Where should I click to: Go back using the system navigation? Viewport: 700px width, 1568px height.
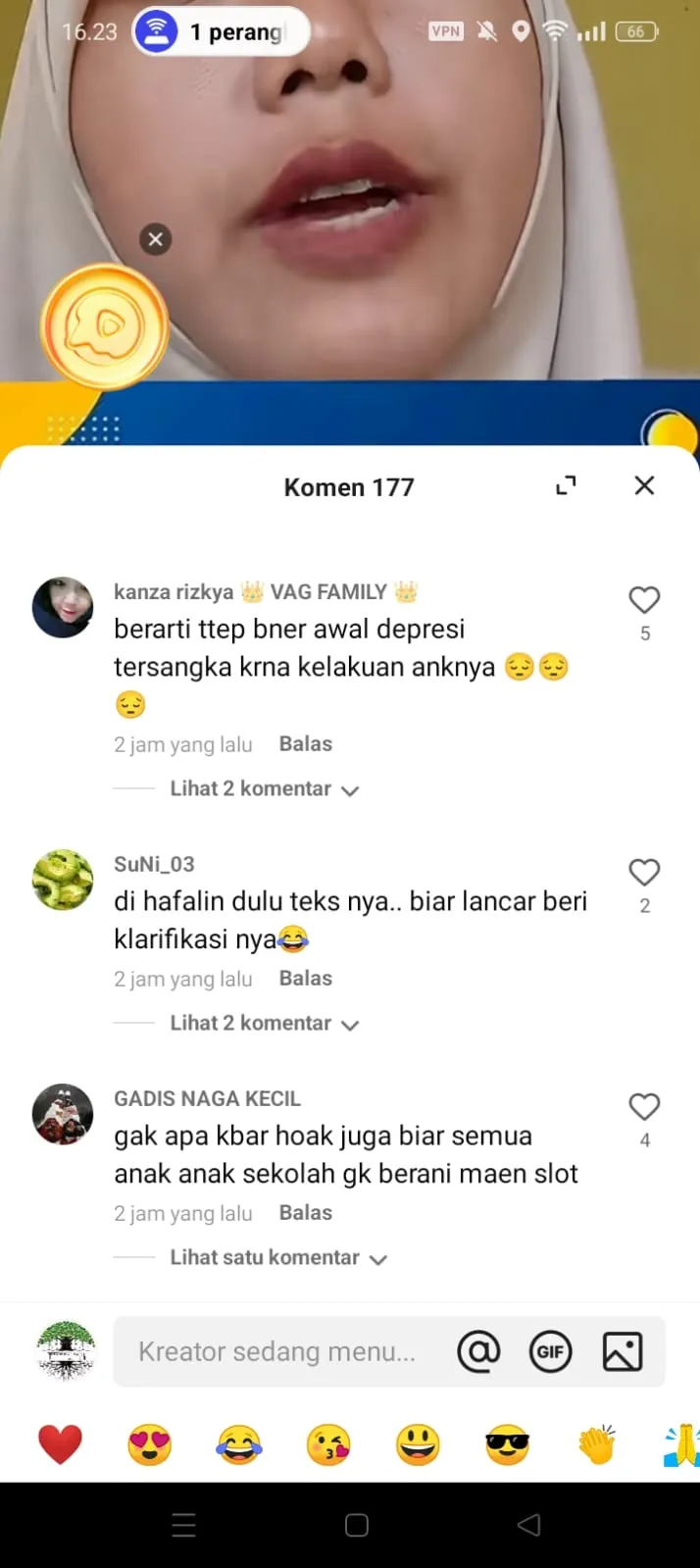(x=529, y=1525)
